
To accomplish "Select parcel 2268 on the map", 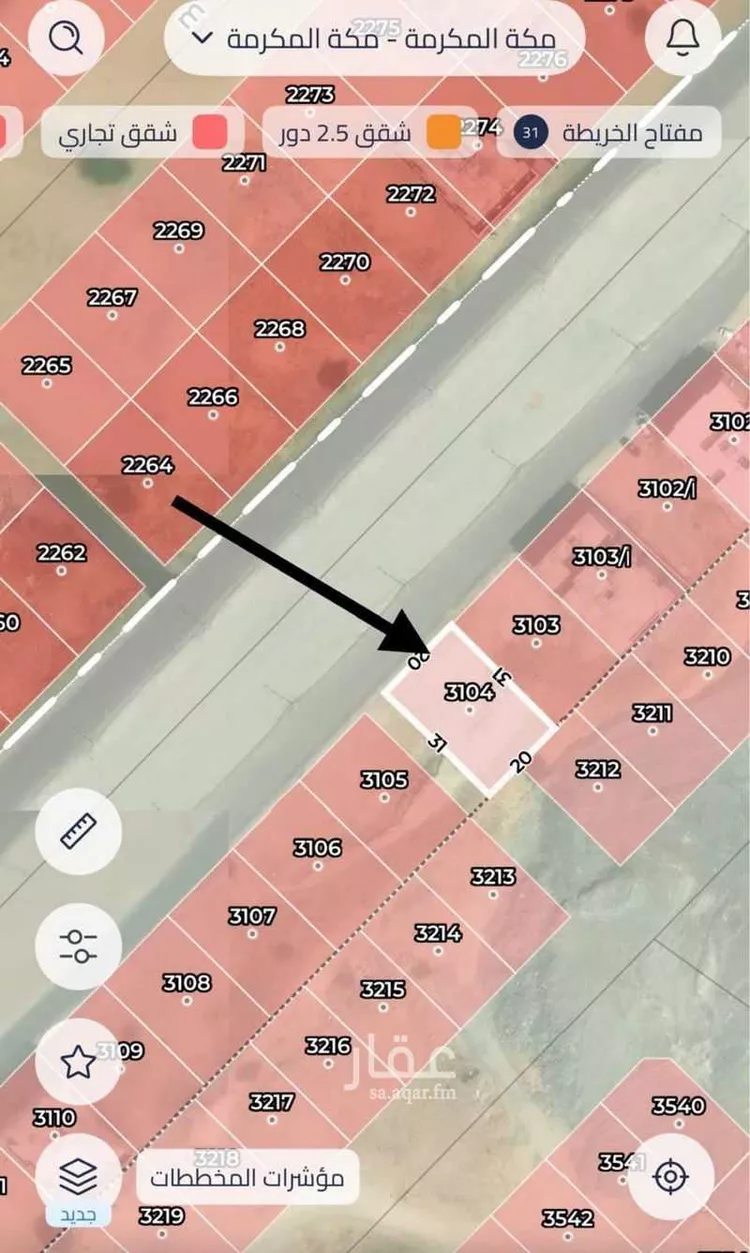I will pos(279,336).
